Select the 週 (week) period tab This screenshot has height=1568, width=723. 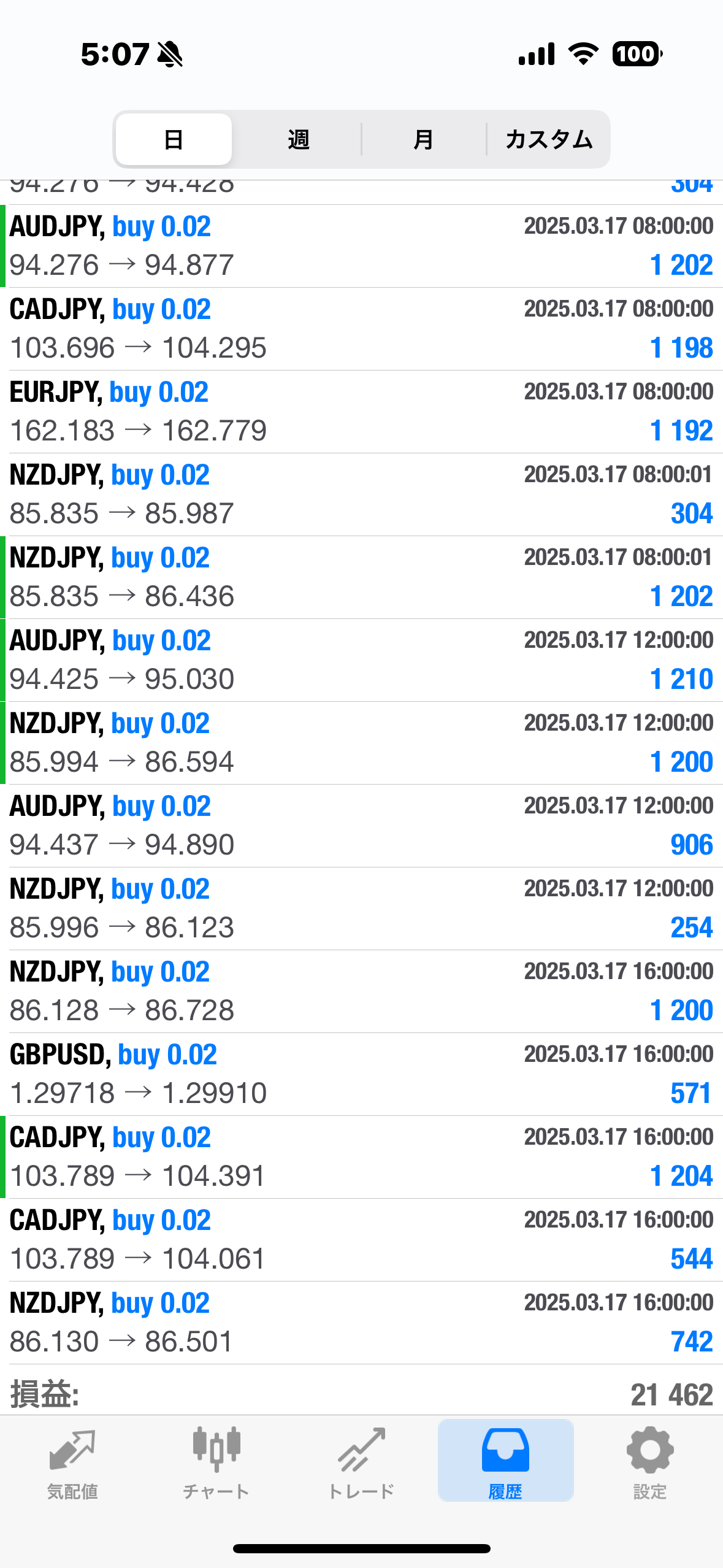298,140
